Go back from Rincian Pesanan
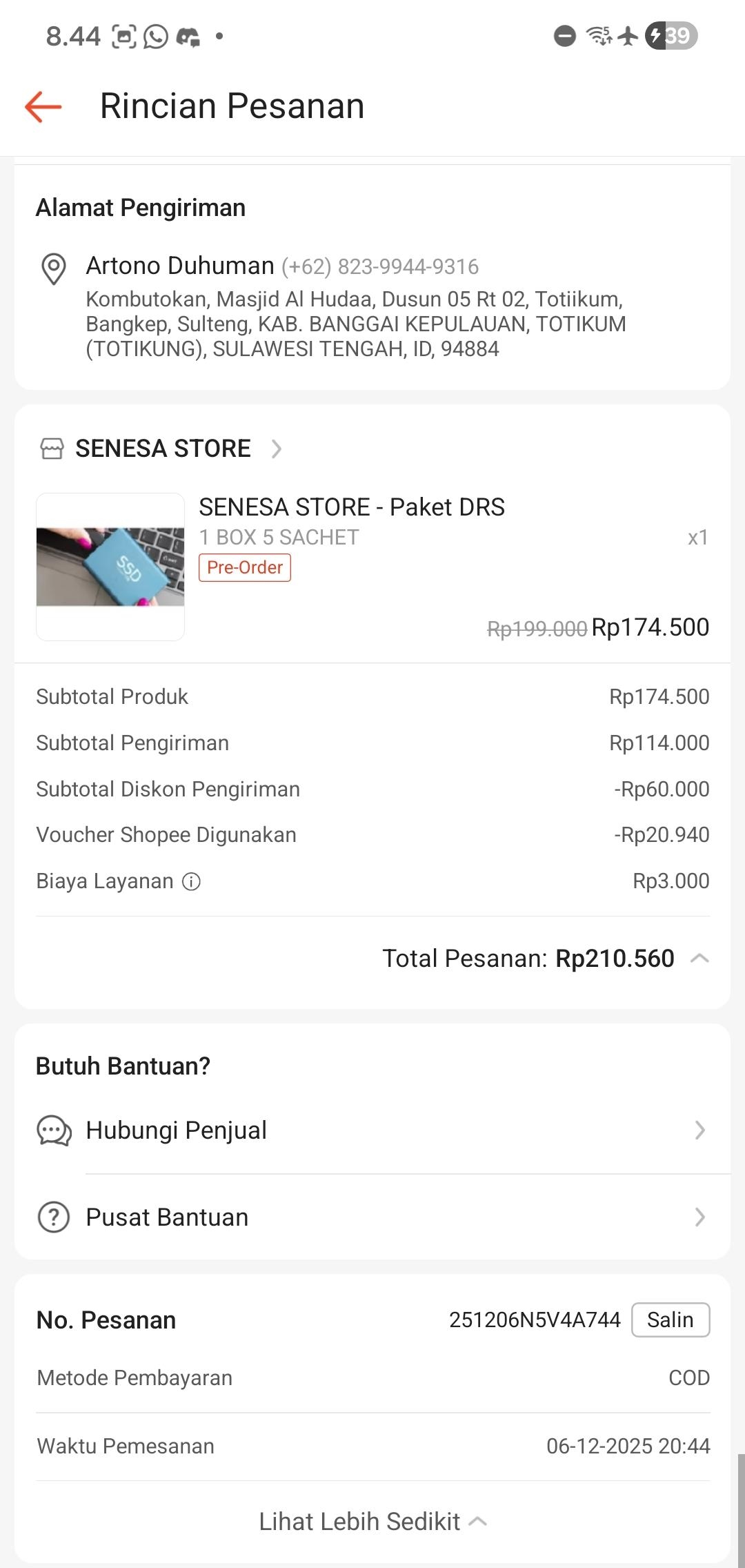Image resolution: width=745 pixels, height=1568 pixels. coord(43,106)
